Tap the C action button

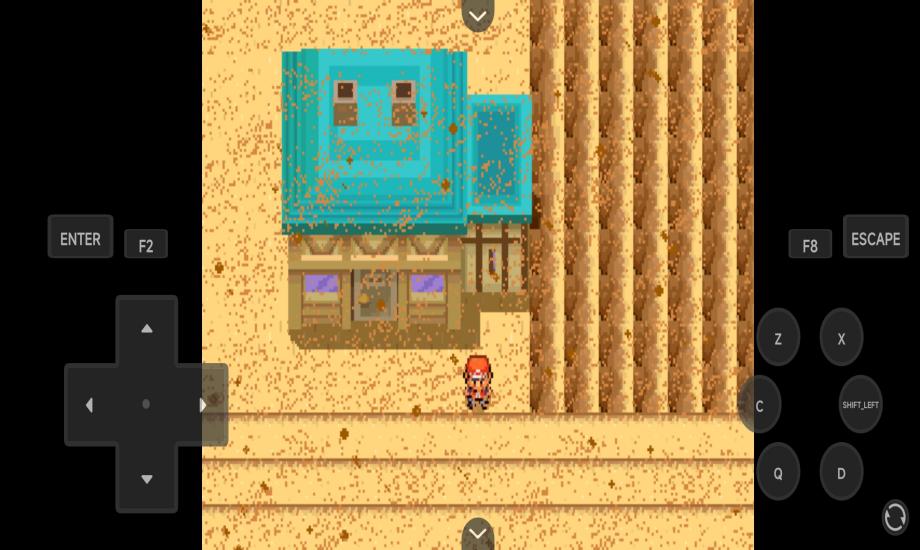[x=760, y=405]
